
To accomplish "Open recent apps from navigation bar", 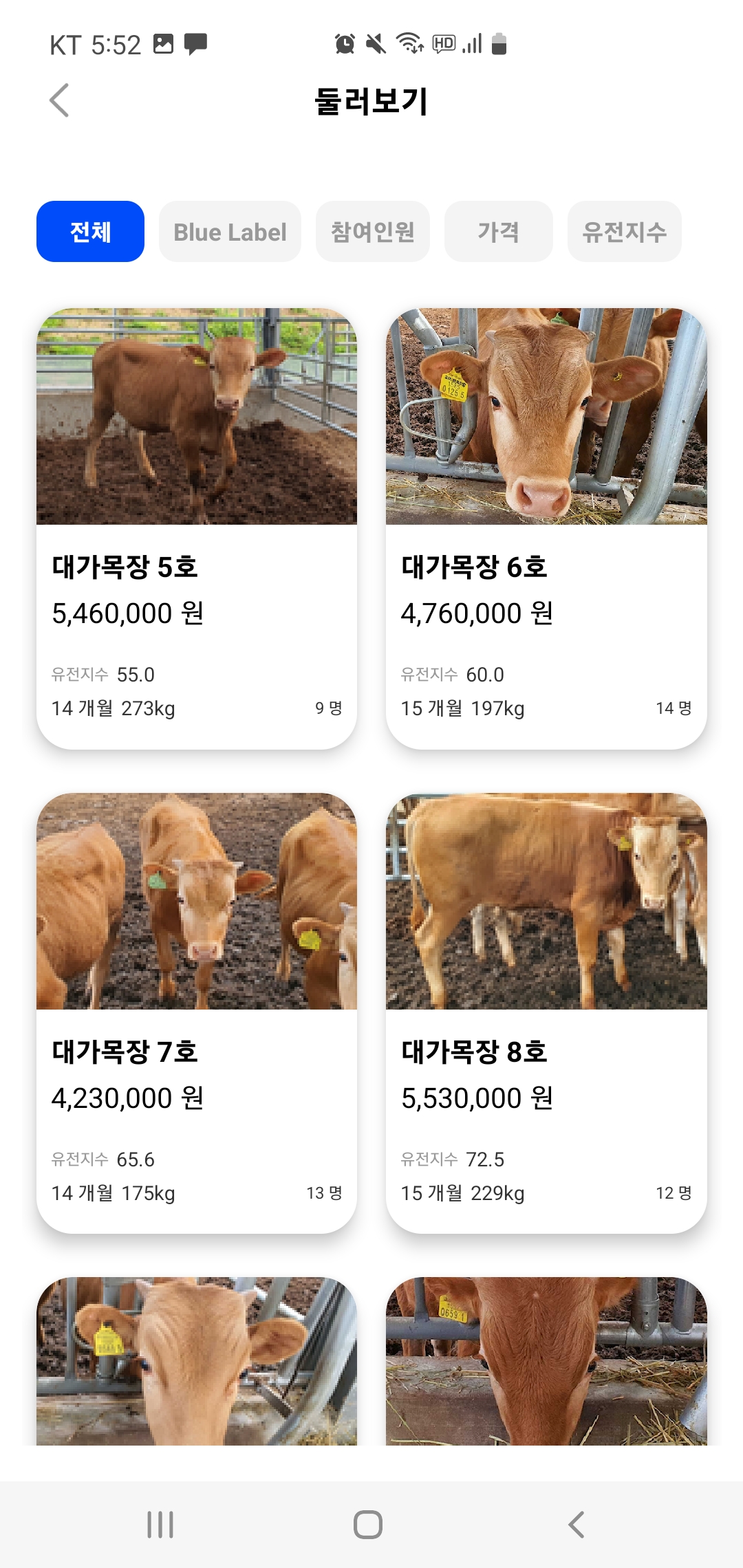I will pyautogui.click(x=160, y=1525).
